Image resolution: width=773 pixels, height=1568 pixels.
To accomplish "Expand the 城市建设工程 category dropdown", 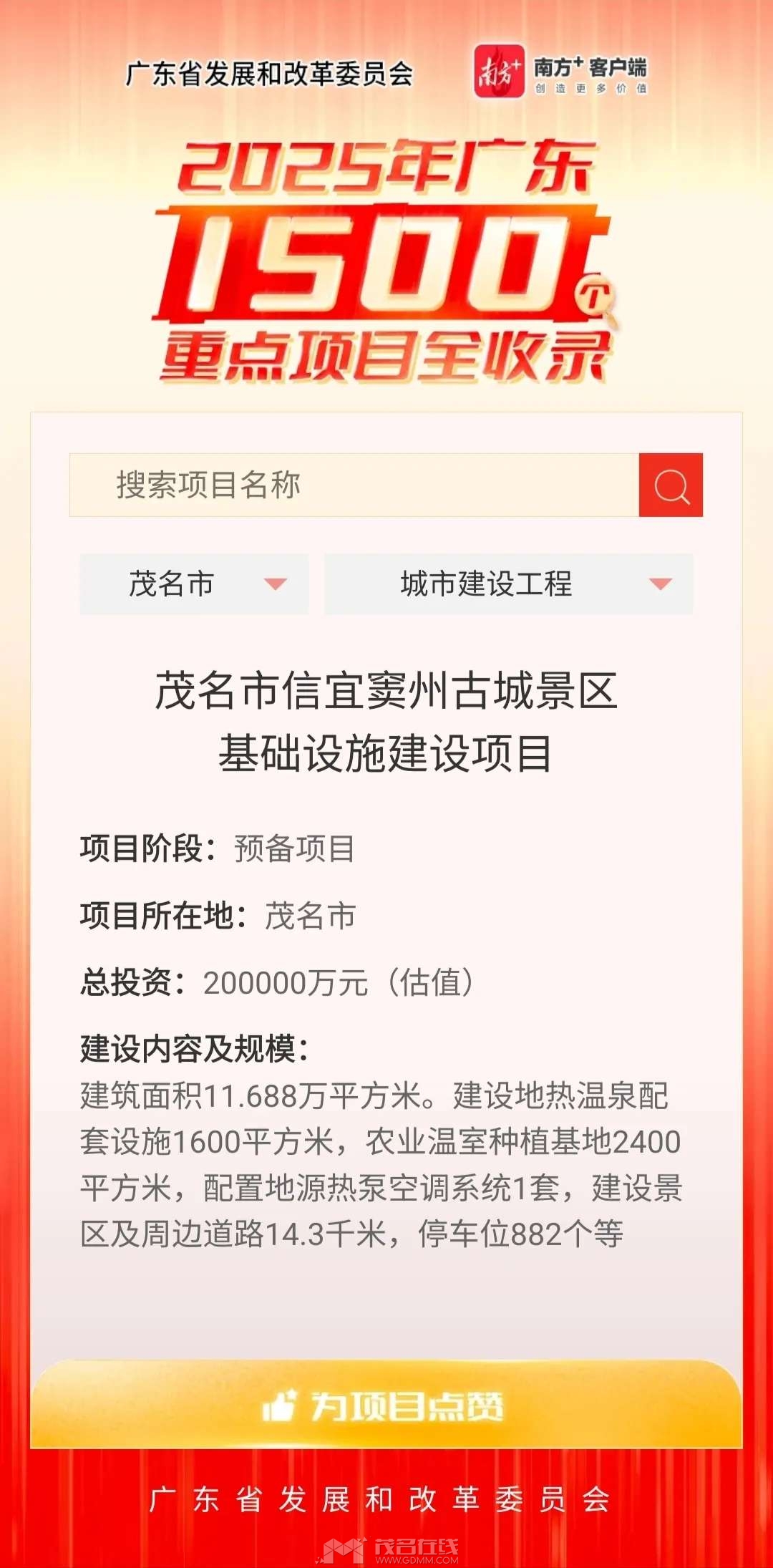I will (508, 584).
